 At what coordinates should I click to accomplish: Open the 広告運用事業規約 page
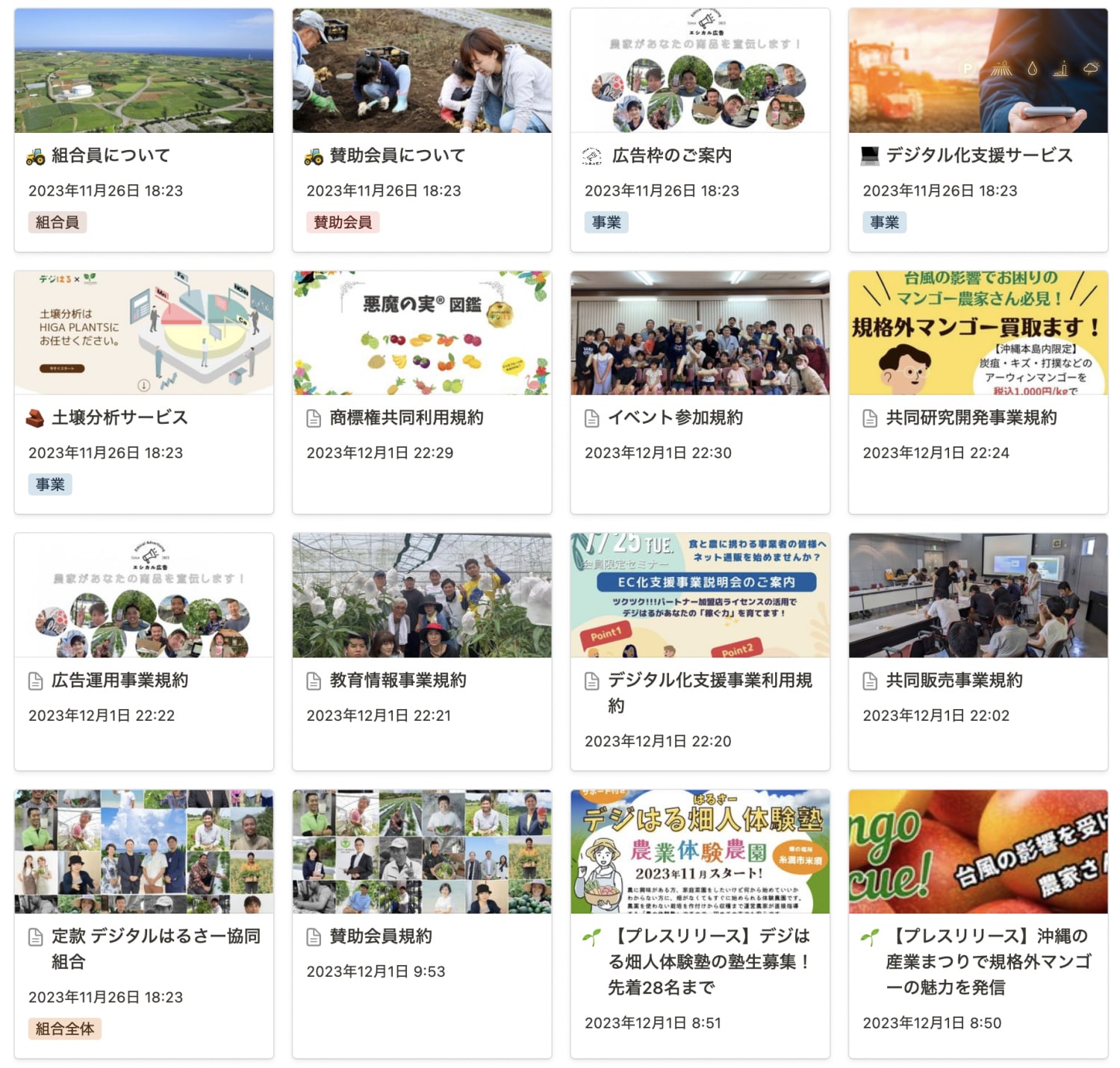coord(119,680)
